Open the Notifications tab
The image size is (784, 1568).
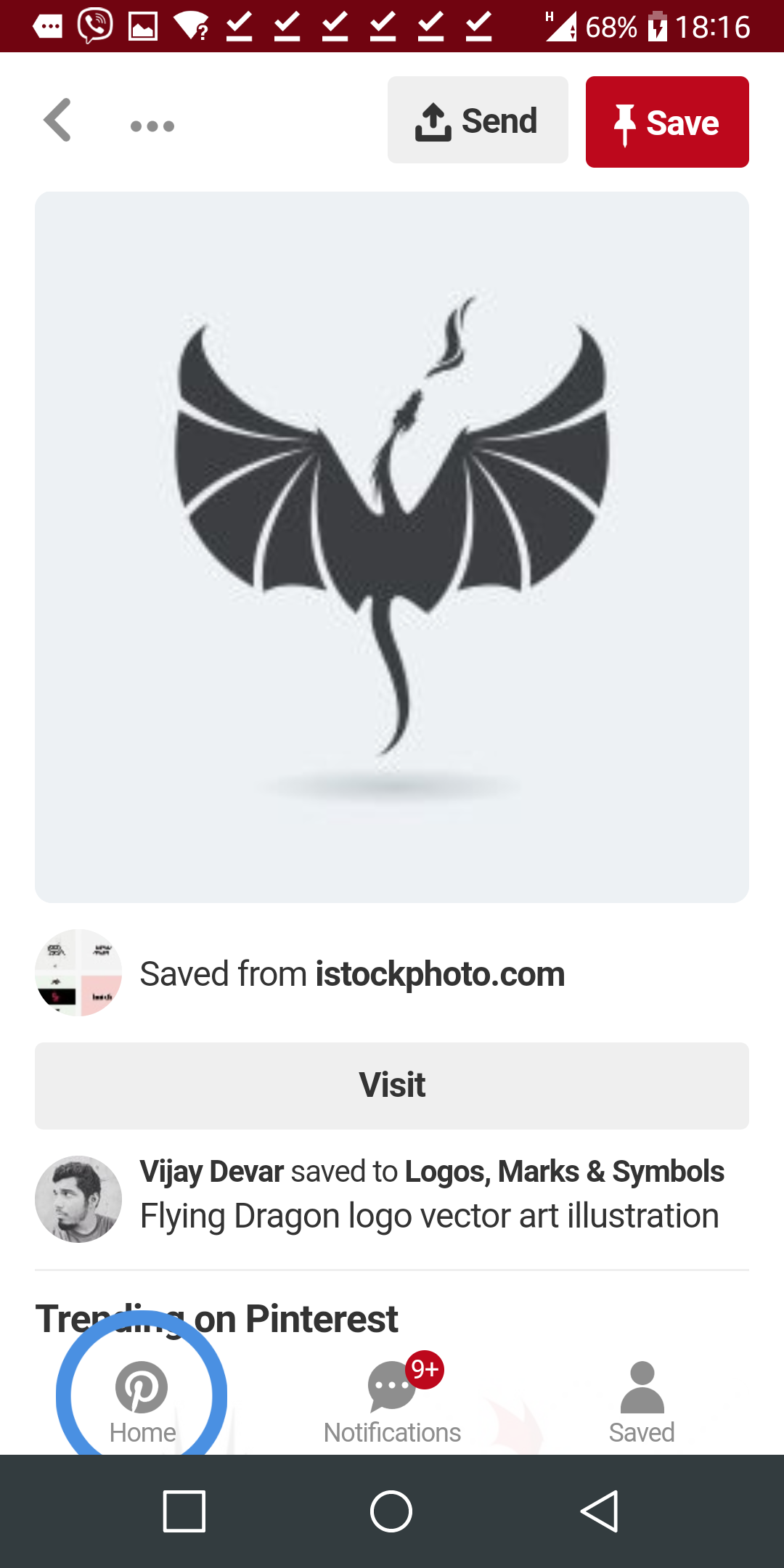[x=392, y=1401]
